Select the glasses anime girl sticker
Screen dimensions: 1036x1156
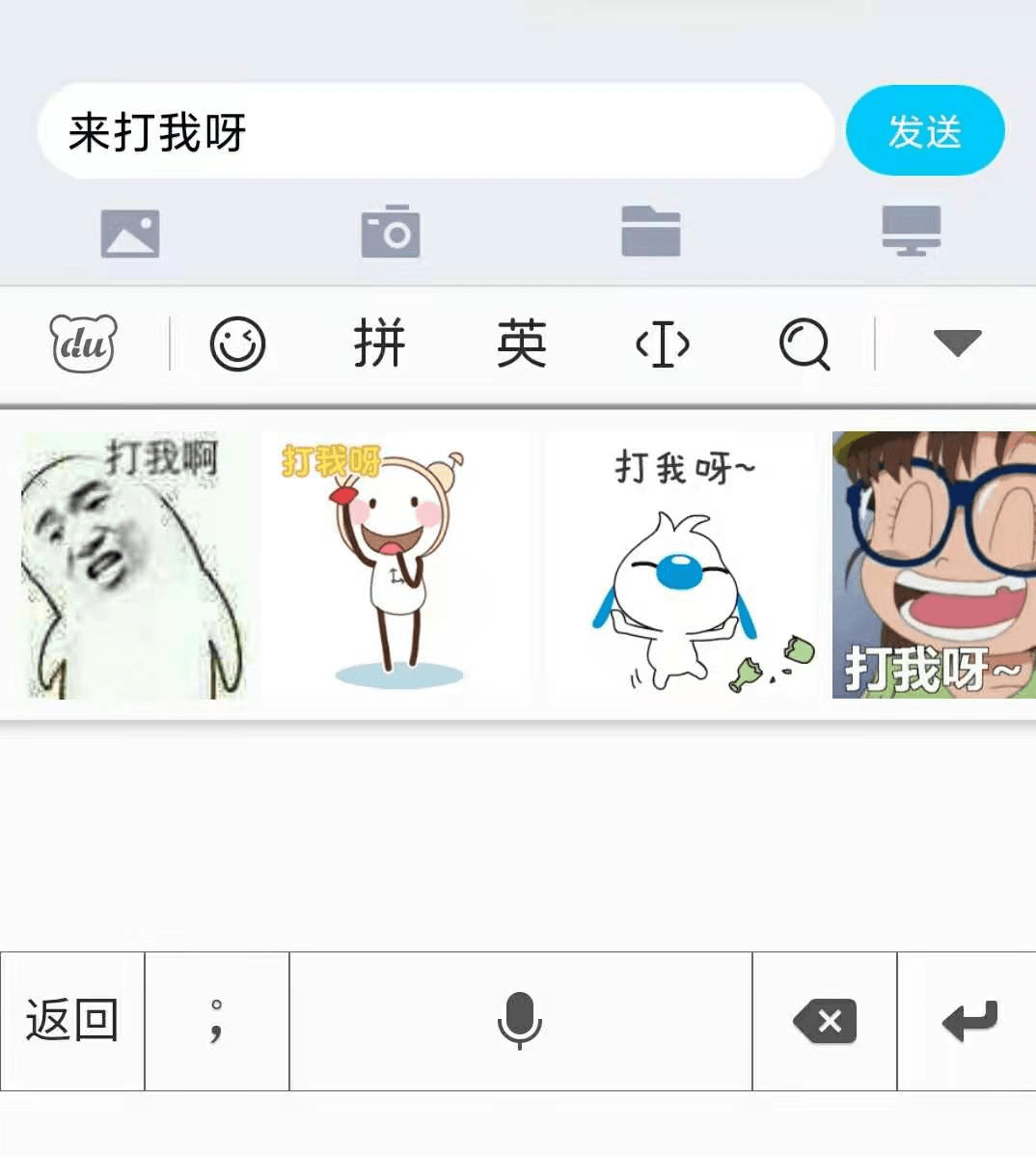point(931,564)
